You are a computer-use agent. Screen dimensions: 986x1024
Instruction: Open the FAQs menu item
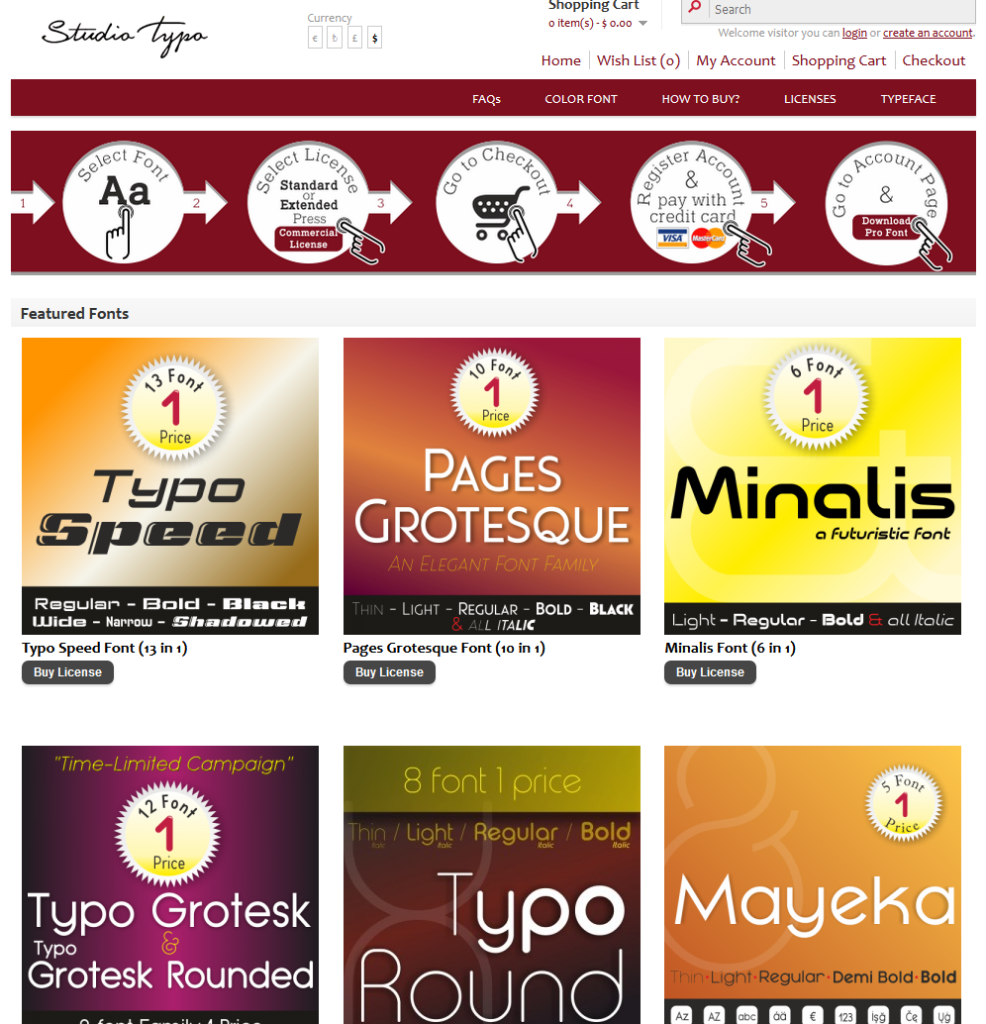click(486, 99)
